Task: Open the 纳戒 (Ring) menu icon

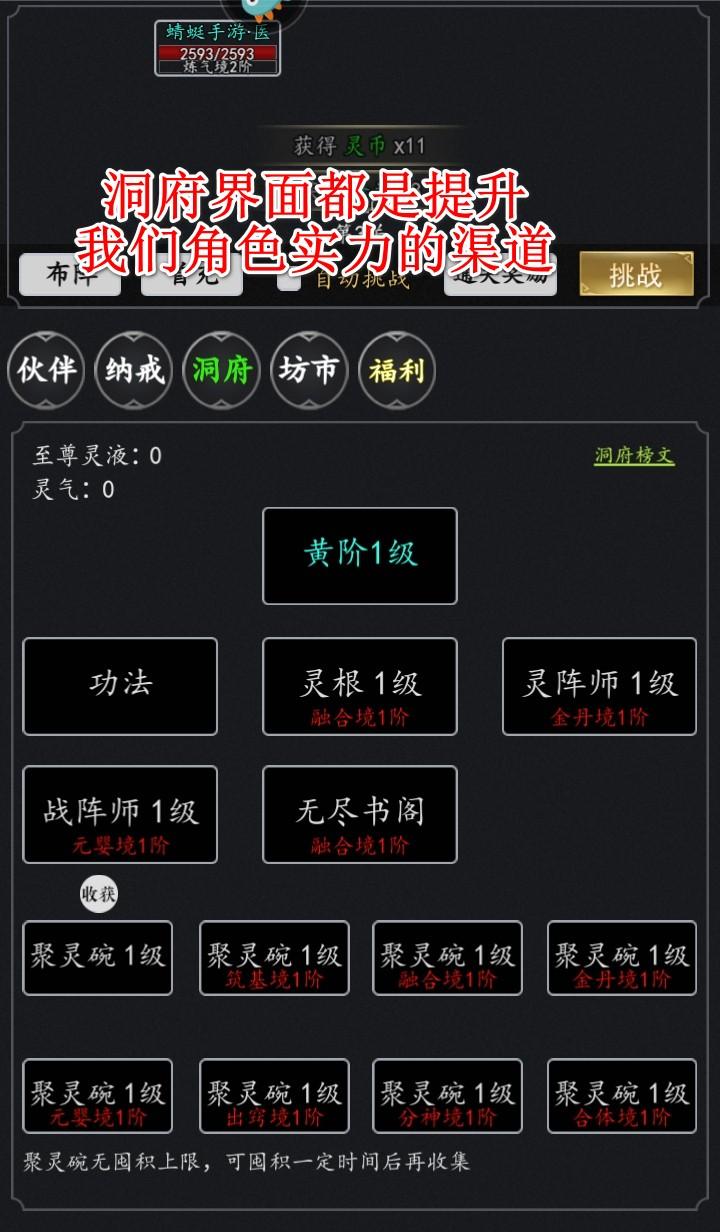Action: 133,371
